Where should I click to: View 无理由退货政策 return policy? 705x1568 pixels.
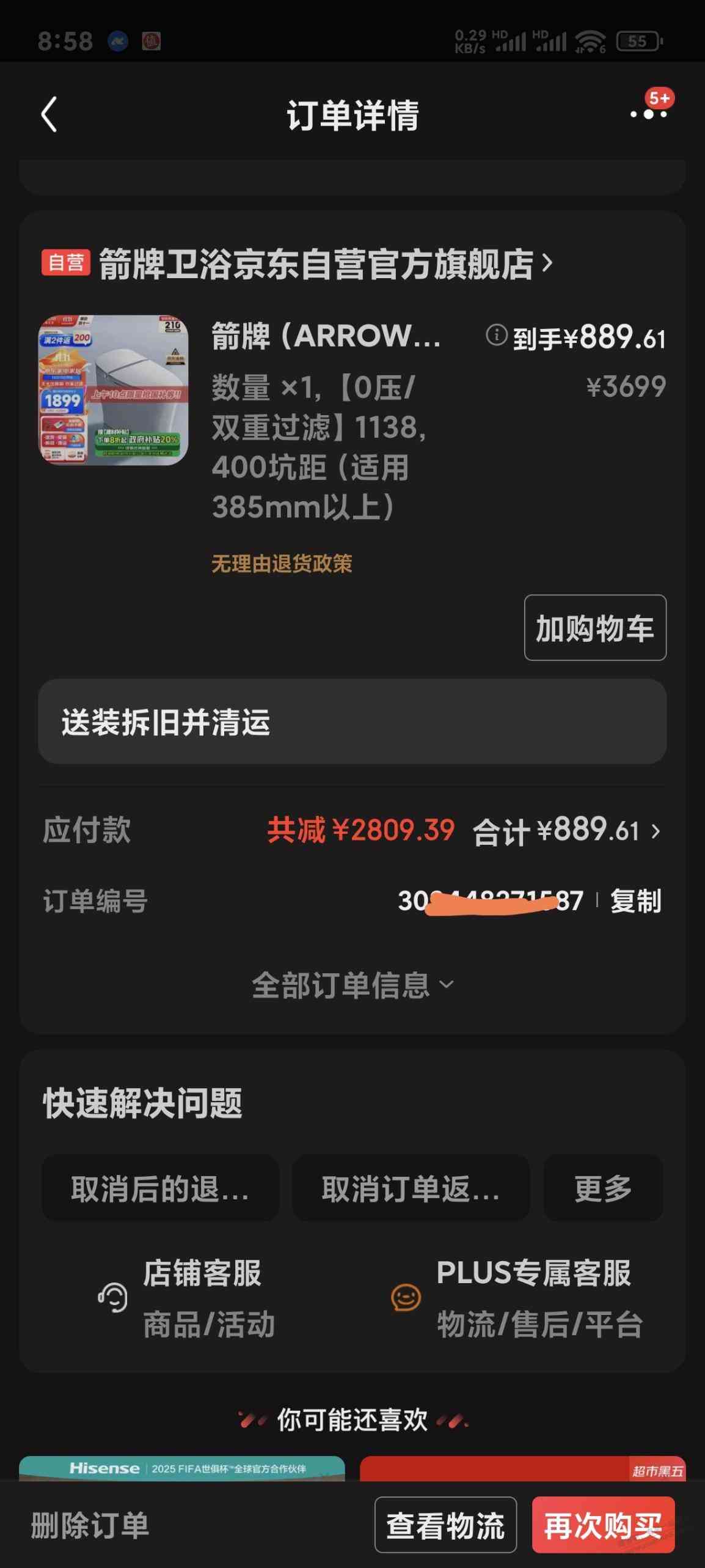[282, 564]
